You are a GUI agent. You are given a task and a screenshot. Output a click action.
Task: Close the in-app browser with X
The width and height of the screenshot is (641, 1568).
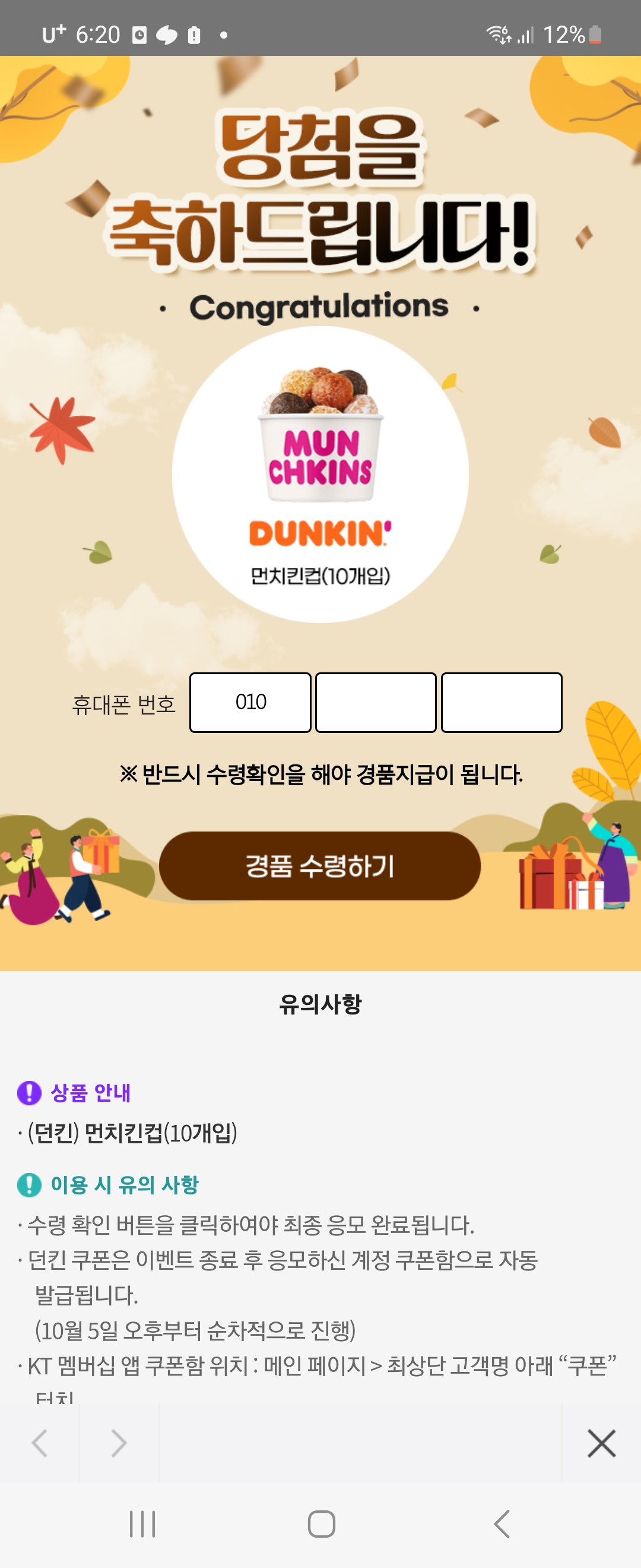601,1443
